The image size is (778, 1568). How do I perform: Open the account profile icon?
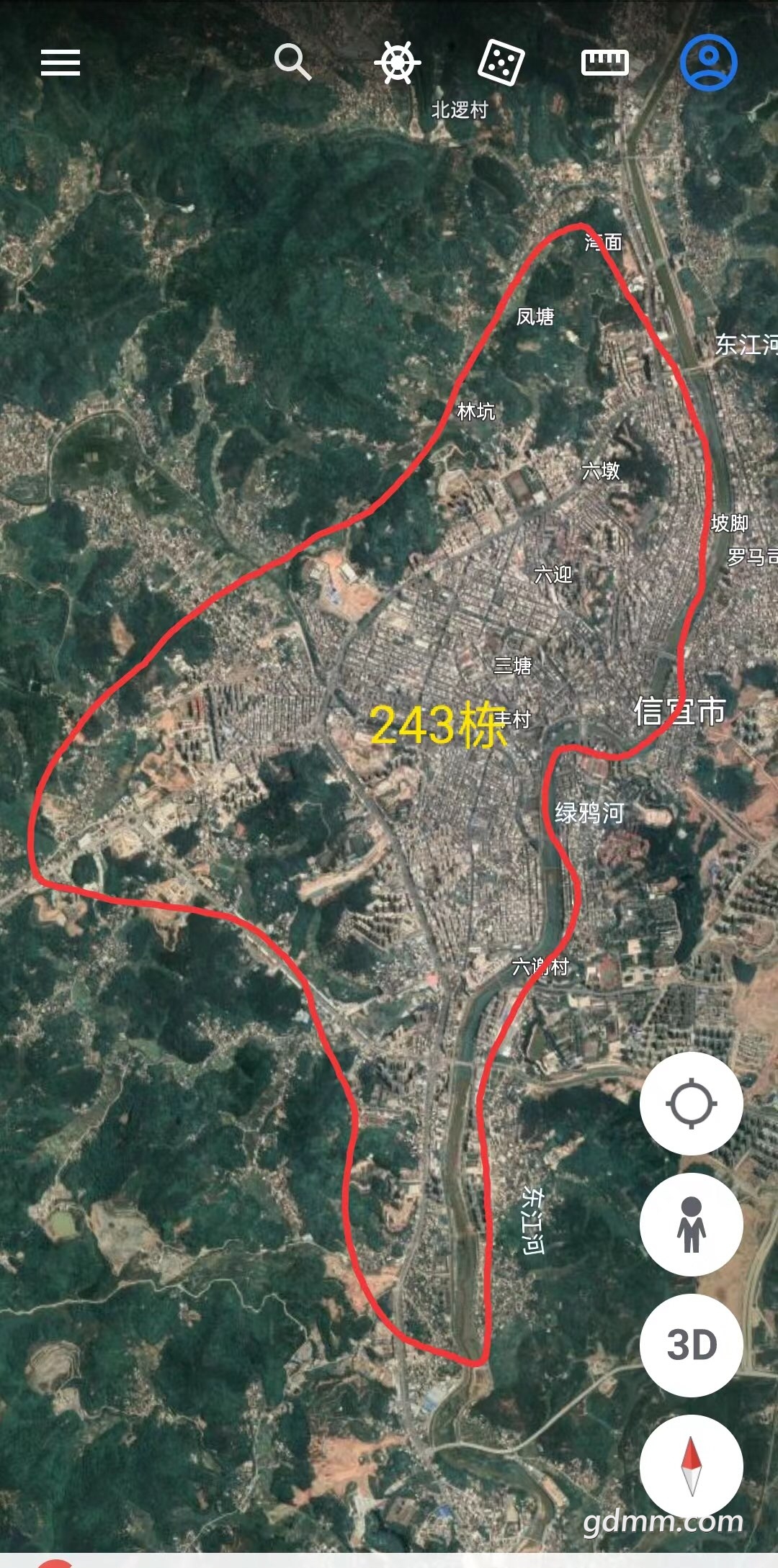pos(709,62)
